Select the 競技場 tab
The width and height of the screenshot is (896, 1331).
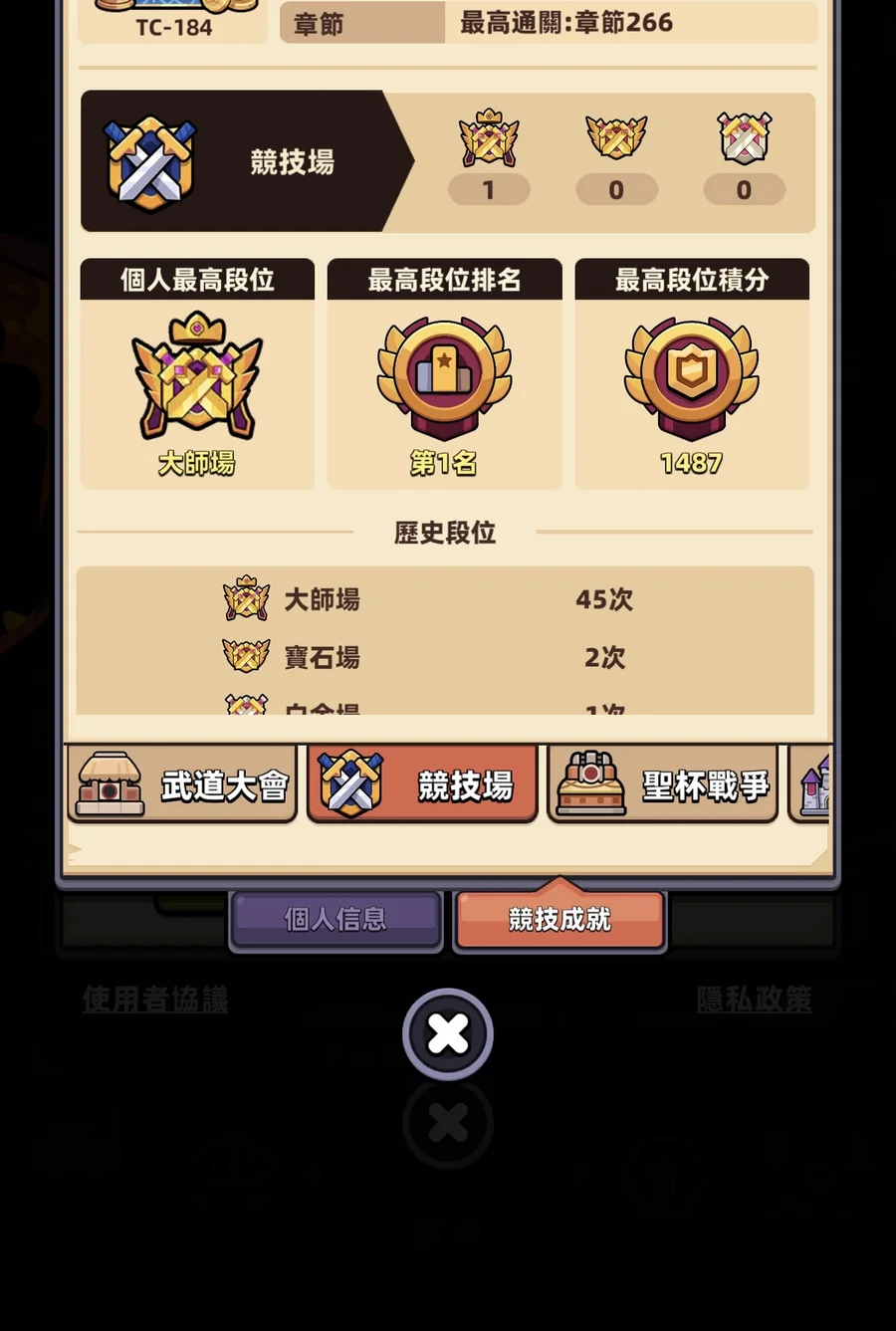pyautogui.click(x=422, y=784)
